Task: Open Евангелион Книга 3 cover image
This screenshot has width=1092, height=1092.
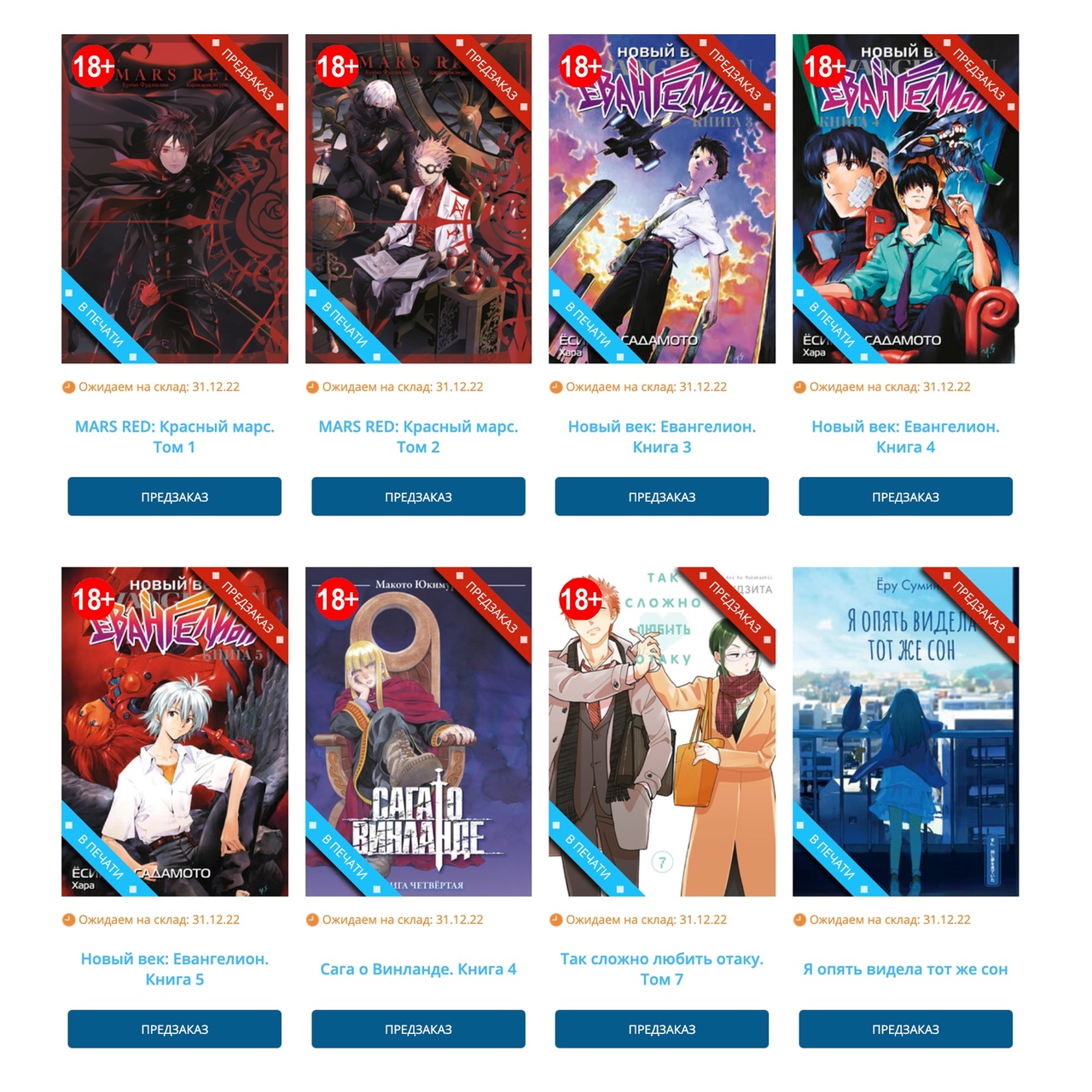Action: tap(661, 199)
